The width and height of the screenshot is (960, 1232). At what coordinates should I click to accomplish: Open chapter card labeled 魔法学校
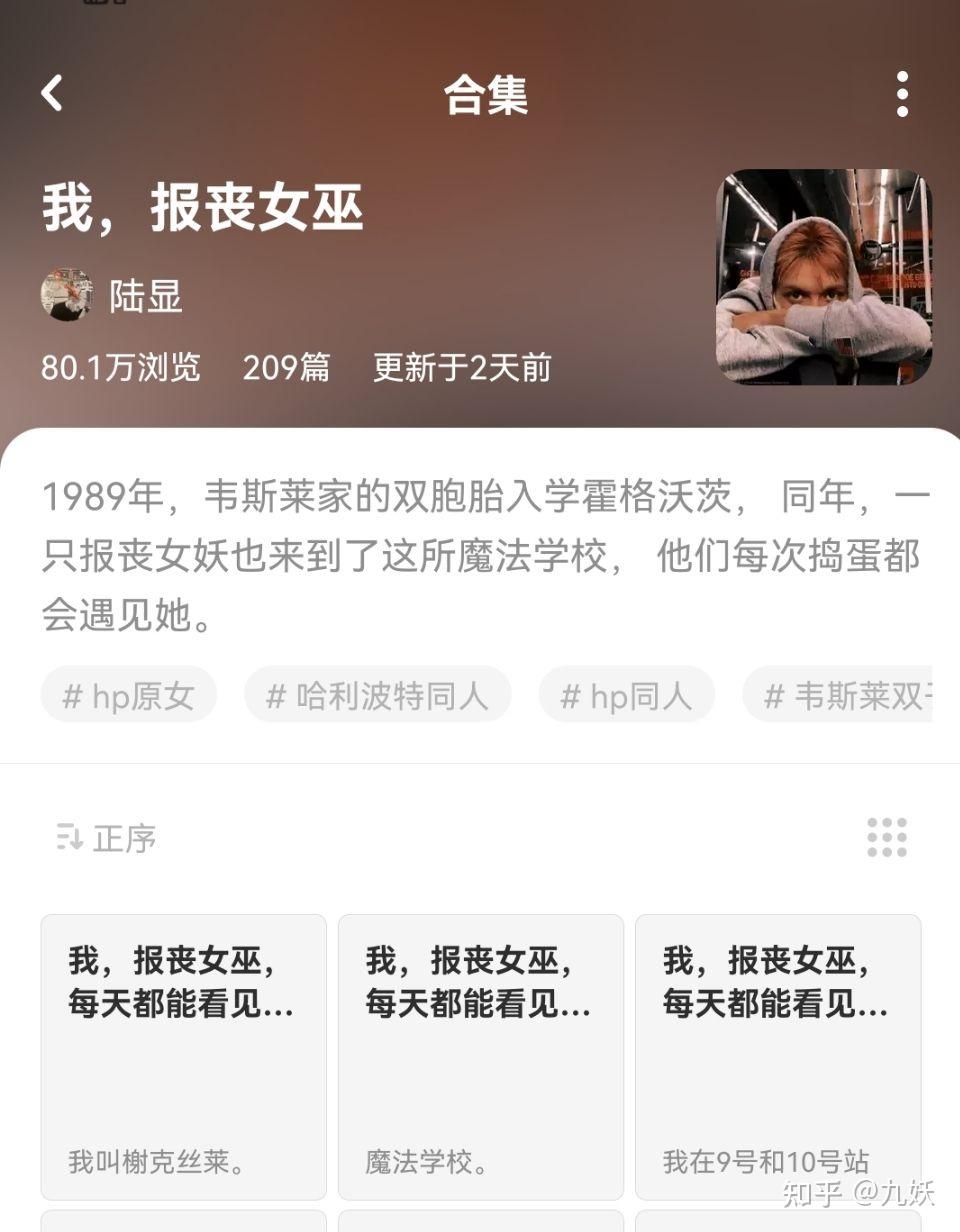coord(480,1060)
